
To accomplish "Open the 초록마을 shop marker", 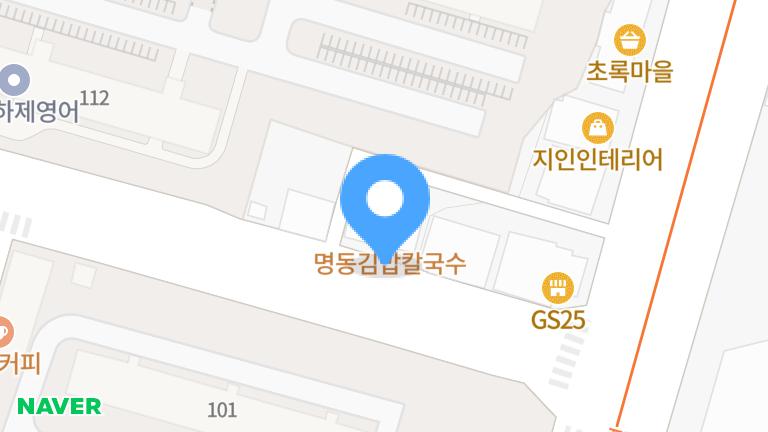I will pyautogui.click(x=631, y=42).
